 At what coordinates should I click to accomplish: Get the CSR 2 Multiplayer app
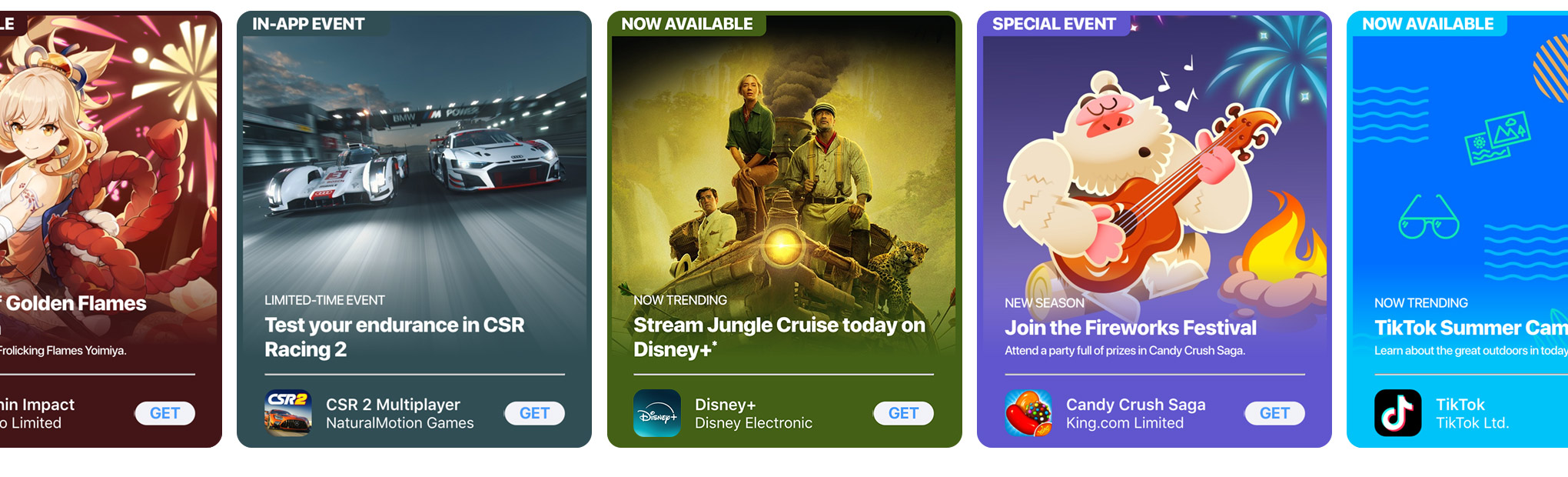(534, 413)
